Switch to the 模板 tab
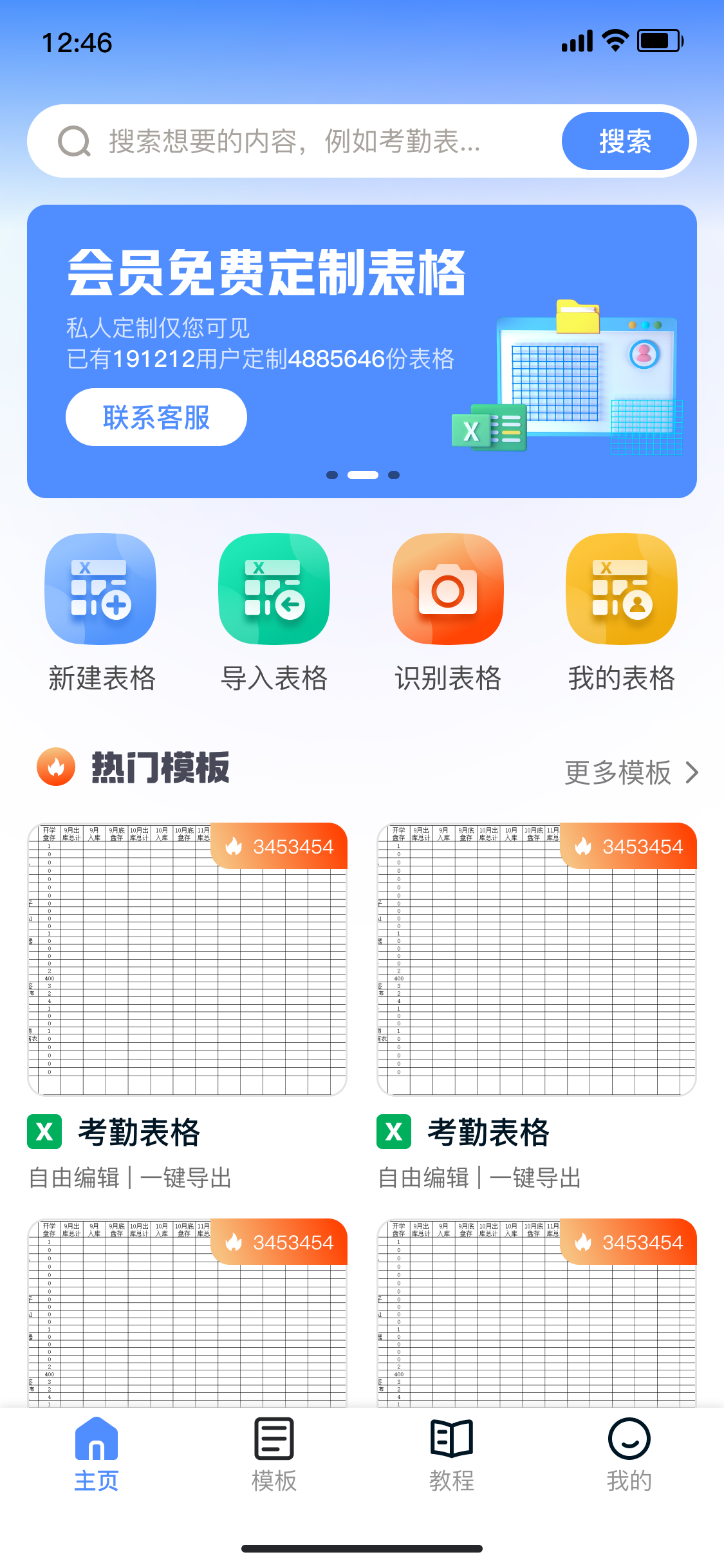Viewport: 724px width, 1568px height. coord(274,1460)
